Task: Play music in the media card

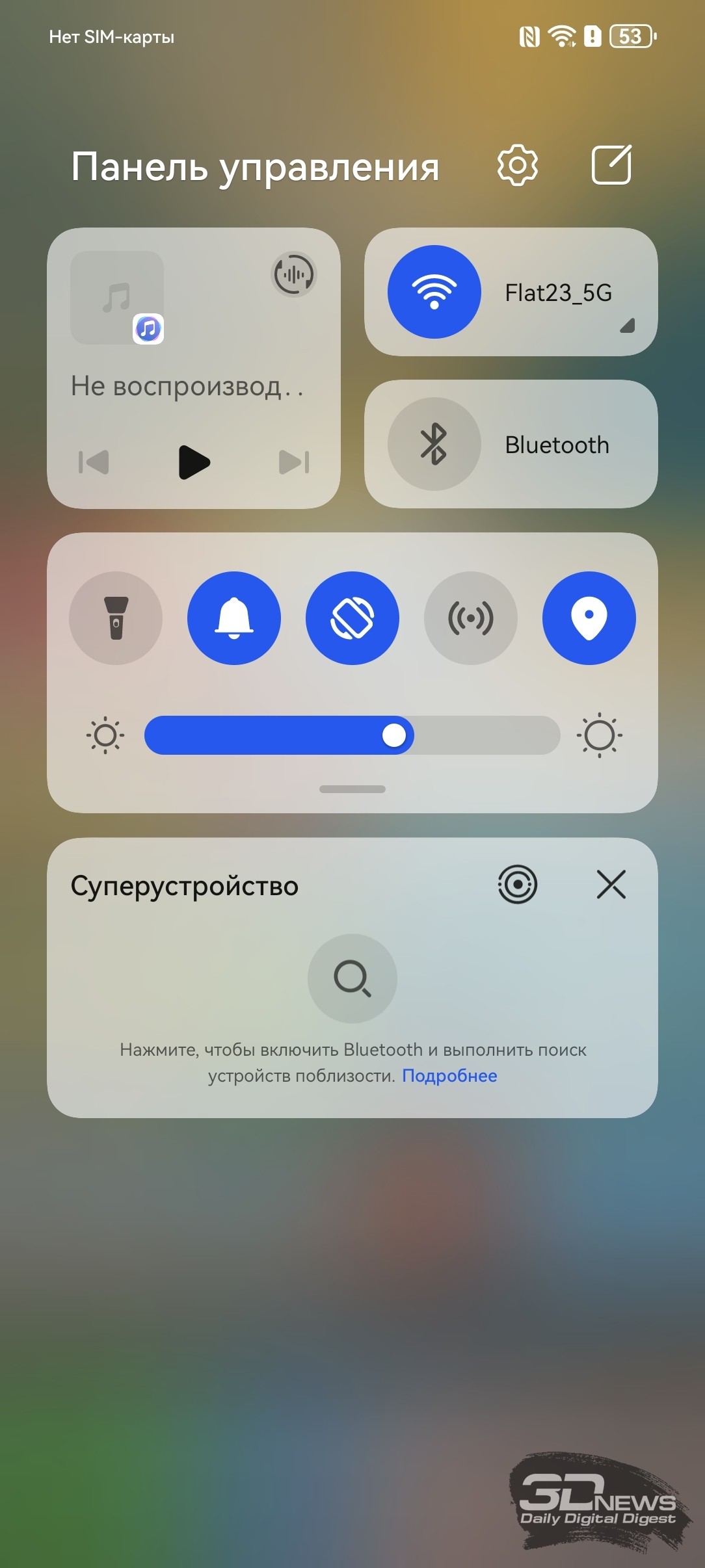Action: click(x=194, y=462)
